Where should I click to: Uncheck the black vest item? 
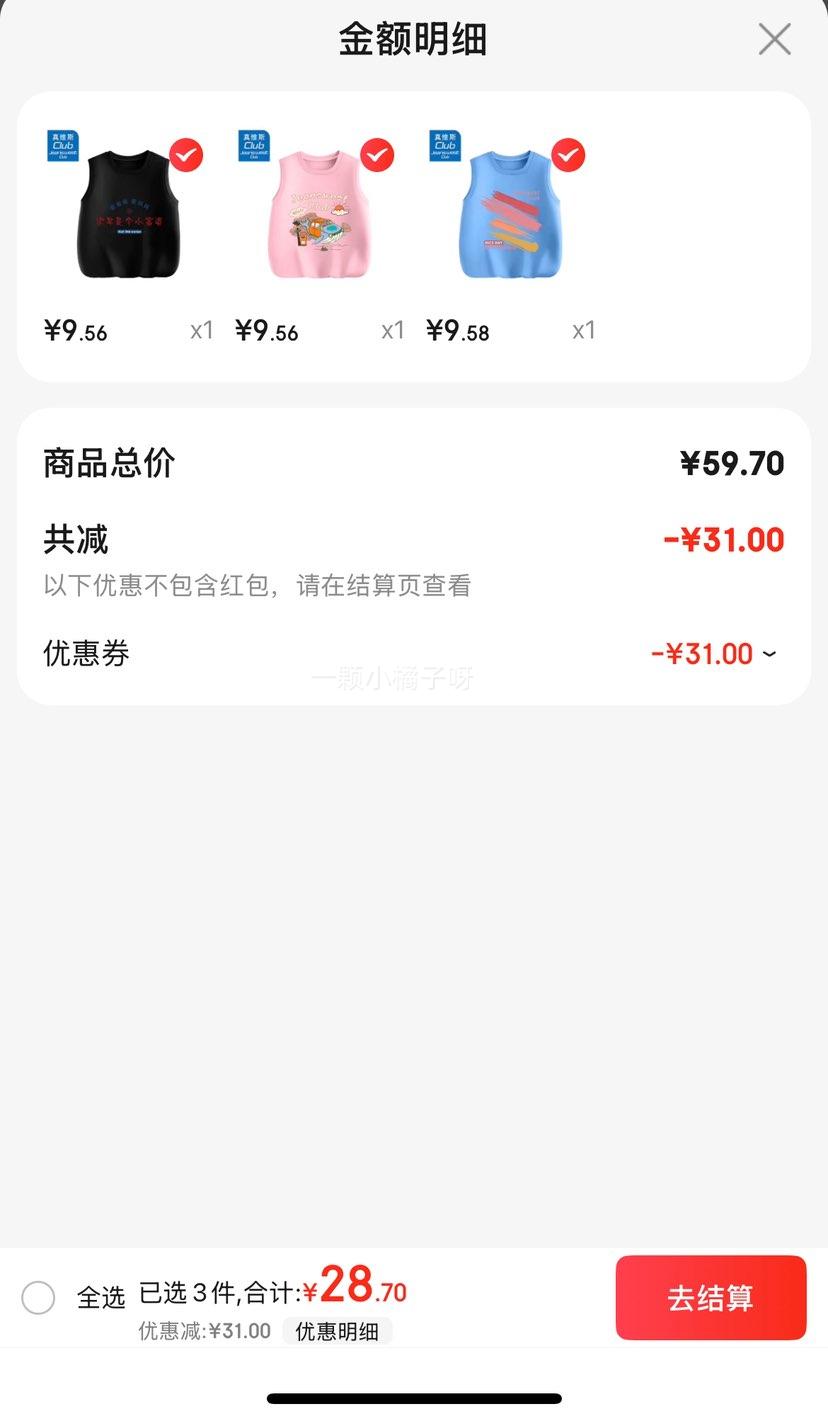(x=186, y=155)
